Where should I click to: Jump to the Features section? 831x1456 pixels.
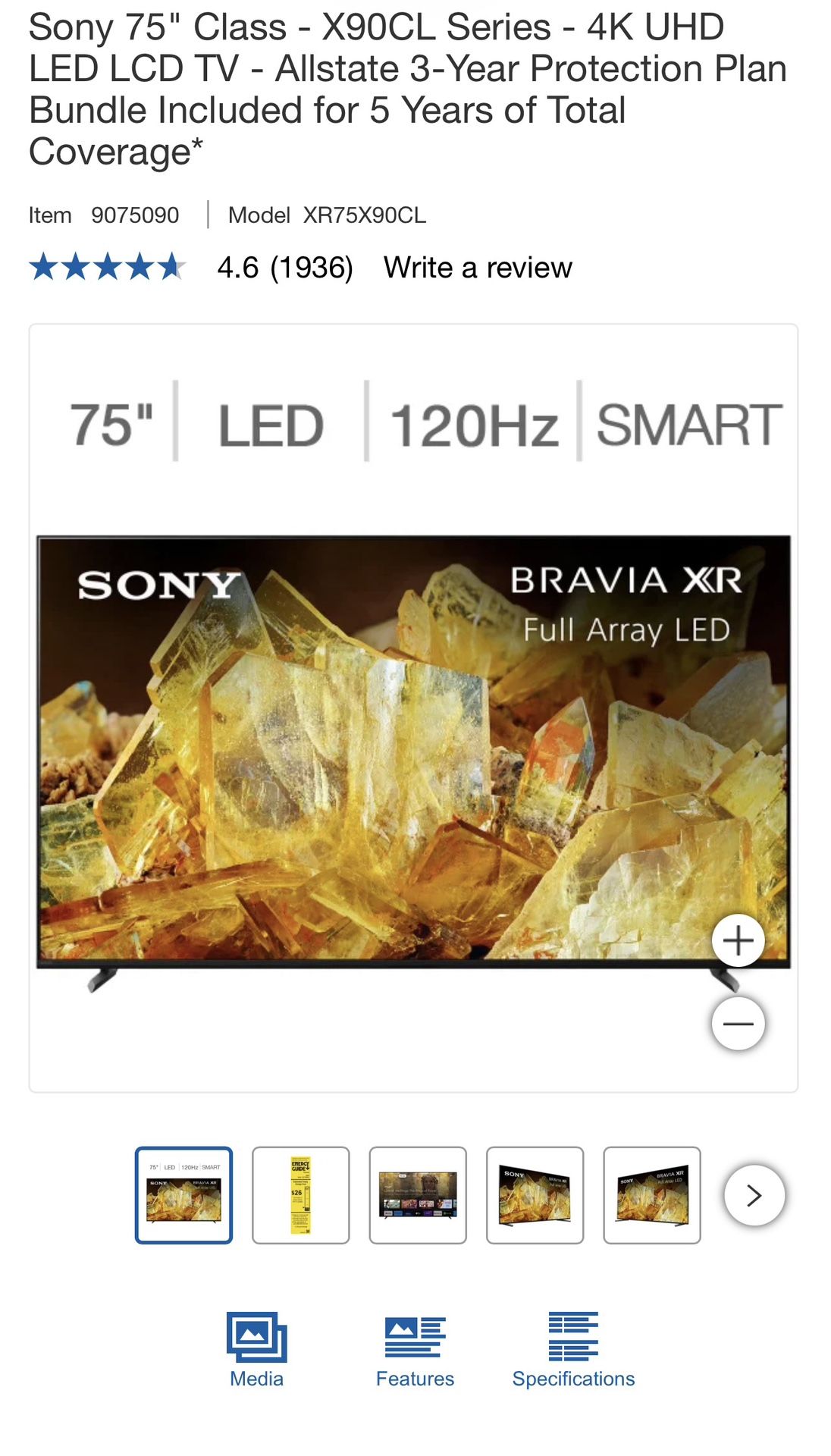[415, 1350]
